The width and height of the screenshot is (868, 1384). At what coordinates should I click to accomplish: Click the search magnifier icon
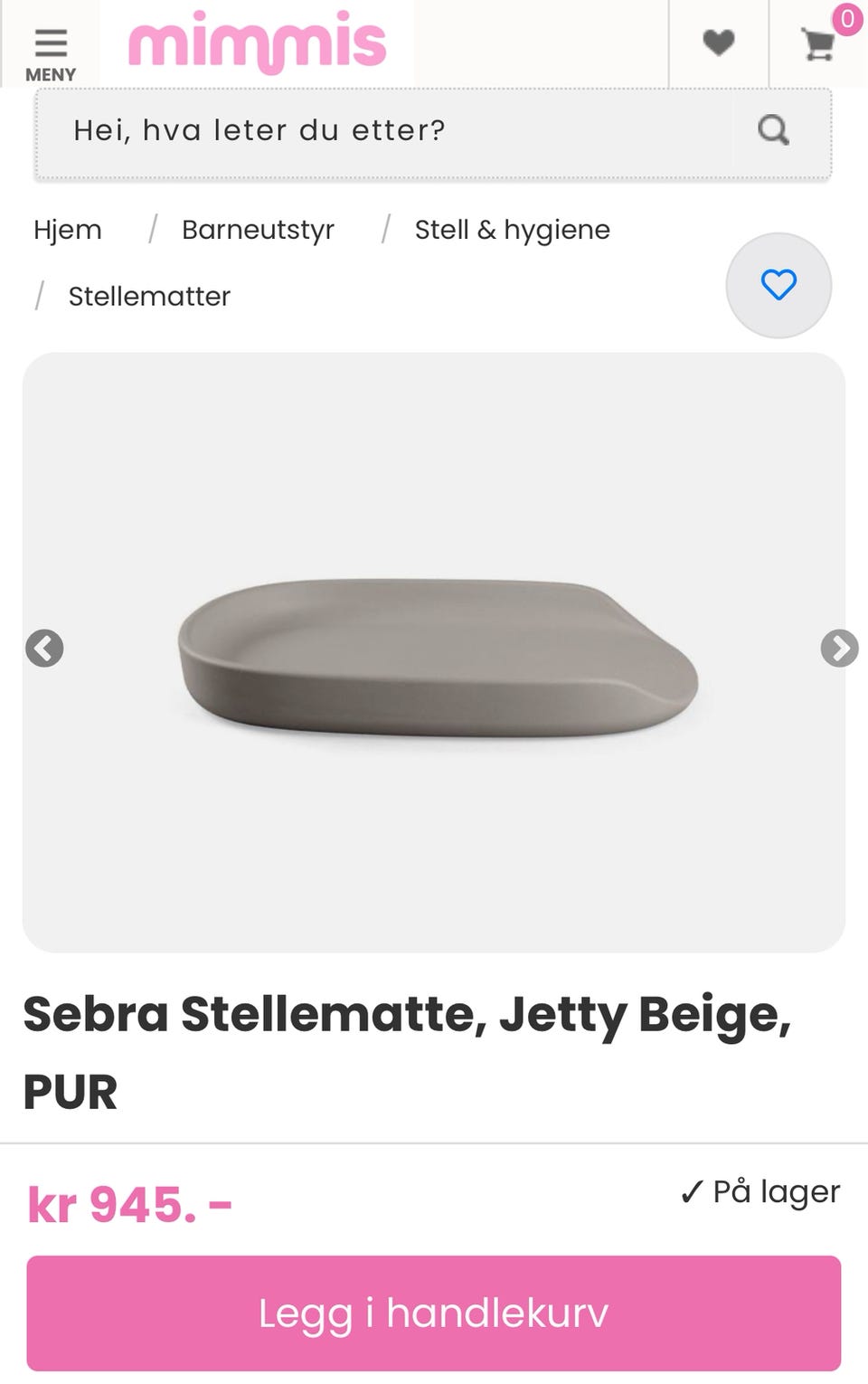(x=773, y=130)
